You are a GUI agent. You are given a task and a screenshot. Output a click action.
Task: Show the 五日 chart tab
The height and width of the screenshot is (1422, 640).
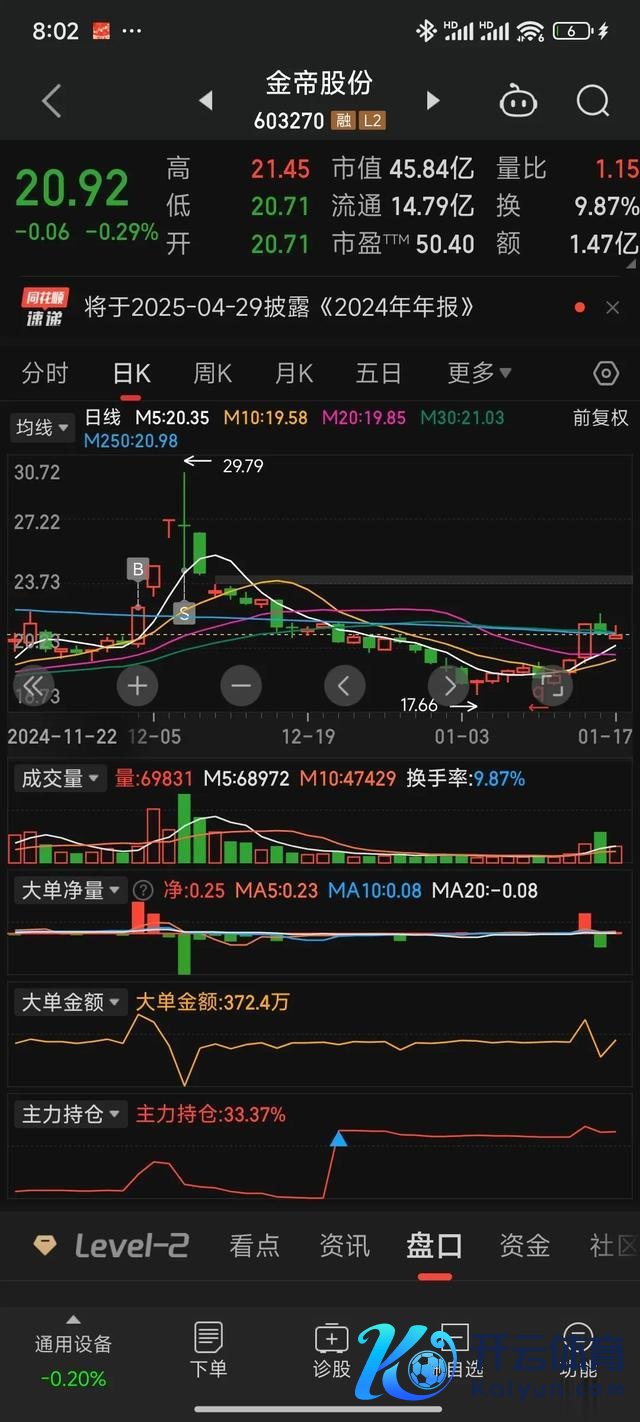click(378, 374)
